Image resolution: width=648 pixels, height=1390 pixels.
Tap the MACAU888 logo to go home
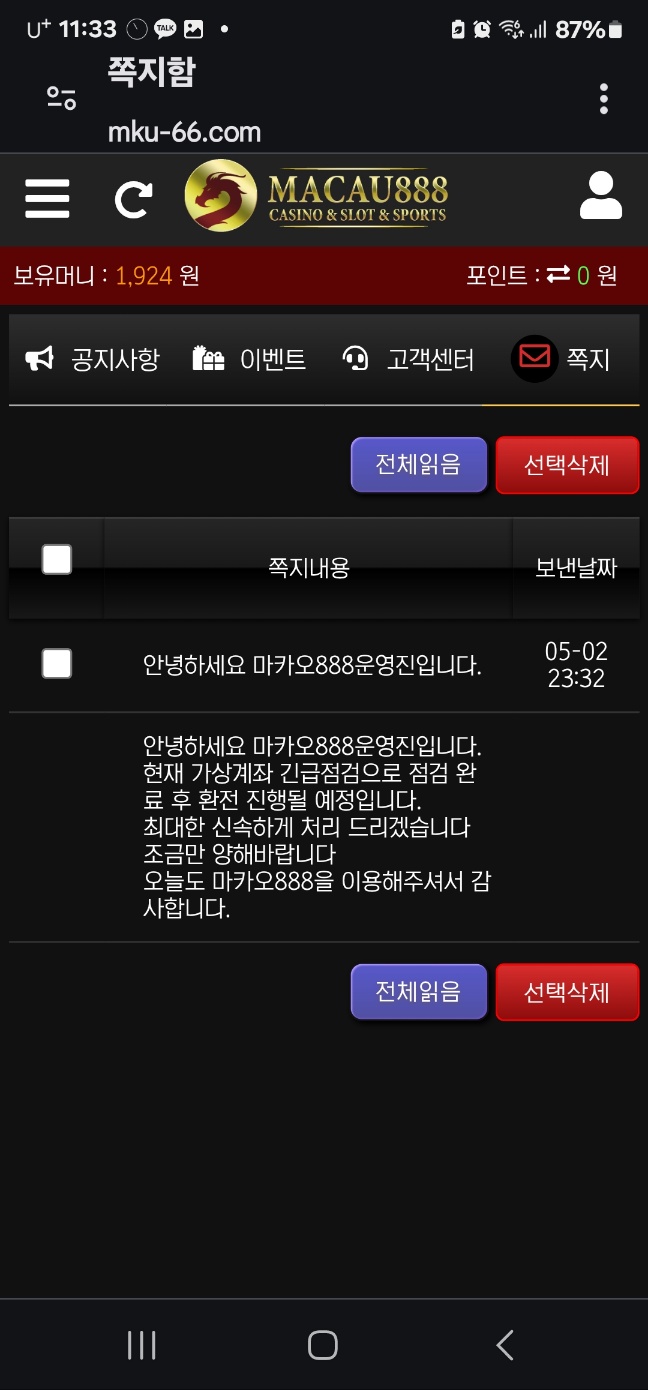point(318,197)
